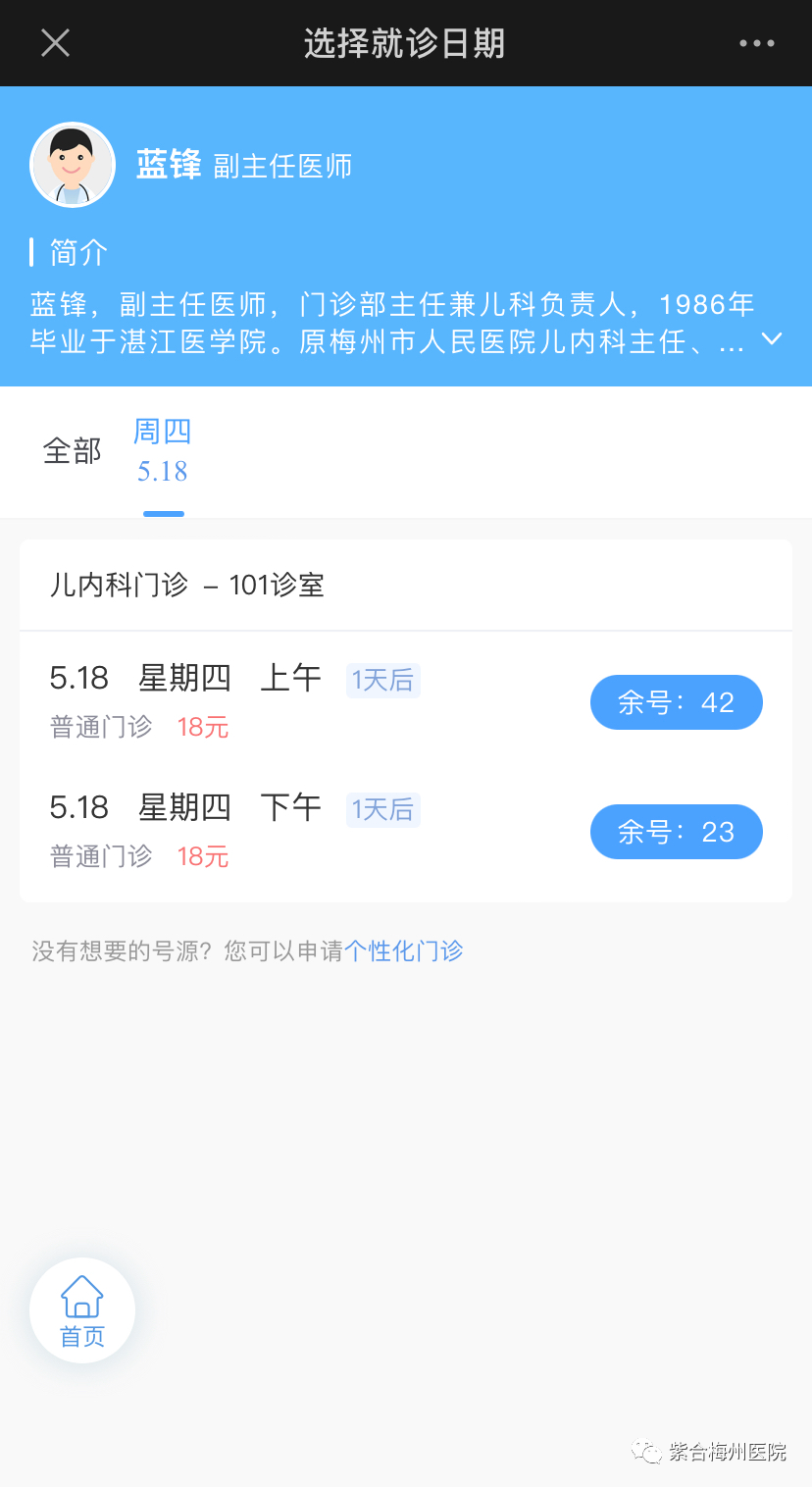This screenshot has width=812, height=1487.
Task: Book the 5.18 下午 slot with 余号 23
Action: (676, 832)
